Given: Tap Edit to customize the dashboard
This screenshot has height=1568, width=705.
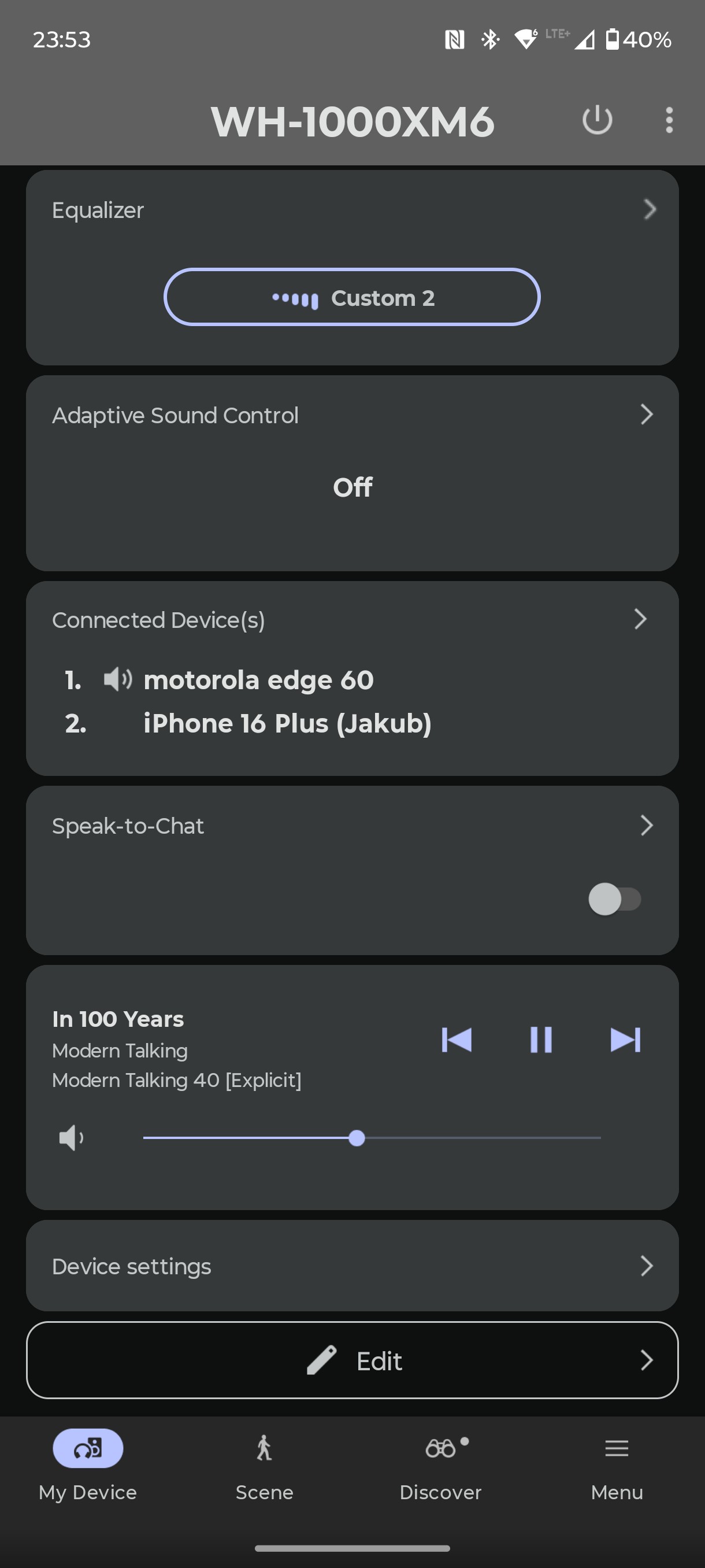Looking at the screenshot, I should click(x=352, y=1360).
